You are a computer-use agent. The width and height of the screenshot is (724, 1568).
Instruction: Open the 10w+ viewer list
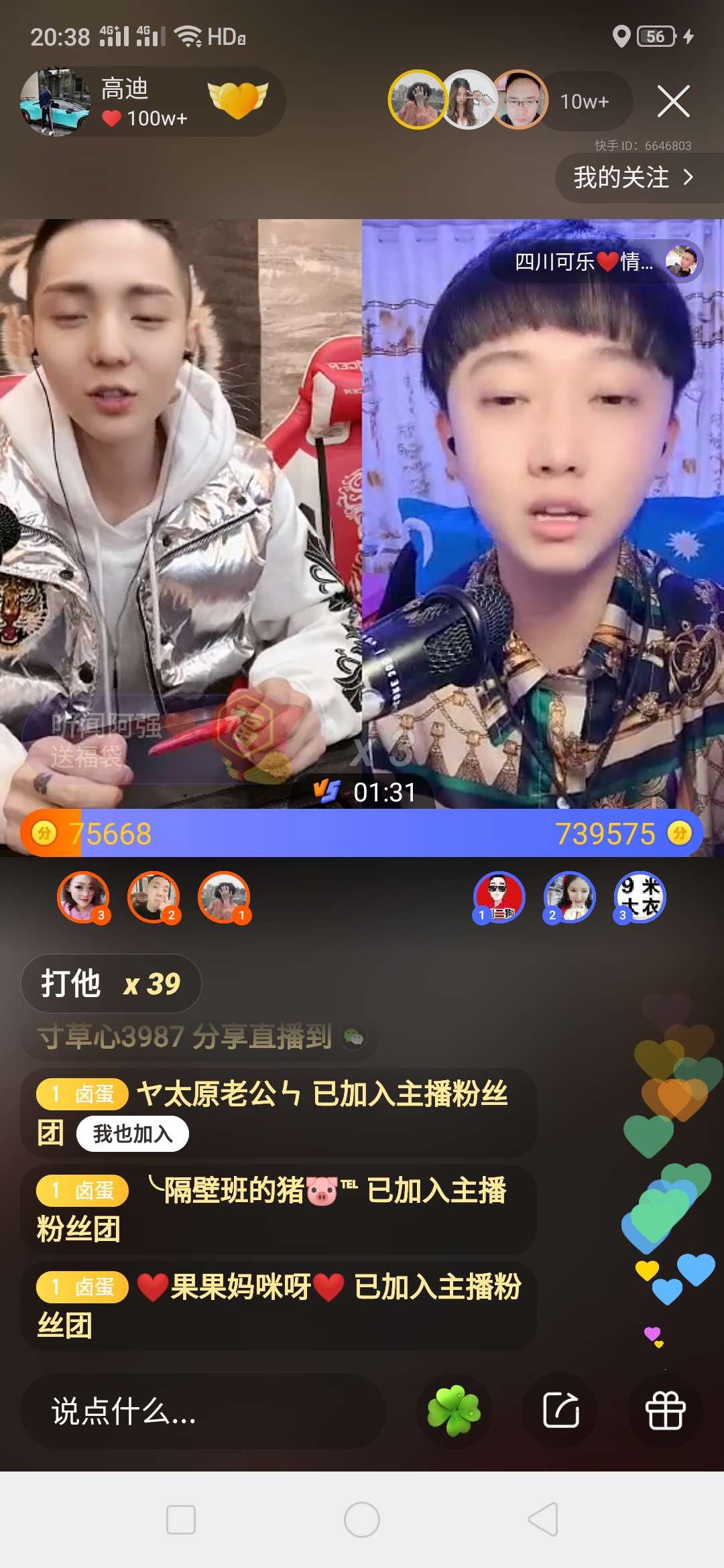click(585, 102)
